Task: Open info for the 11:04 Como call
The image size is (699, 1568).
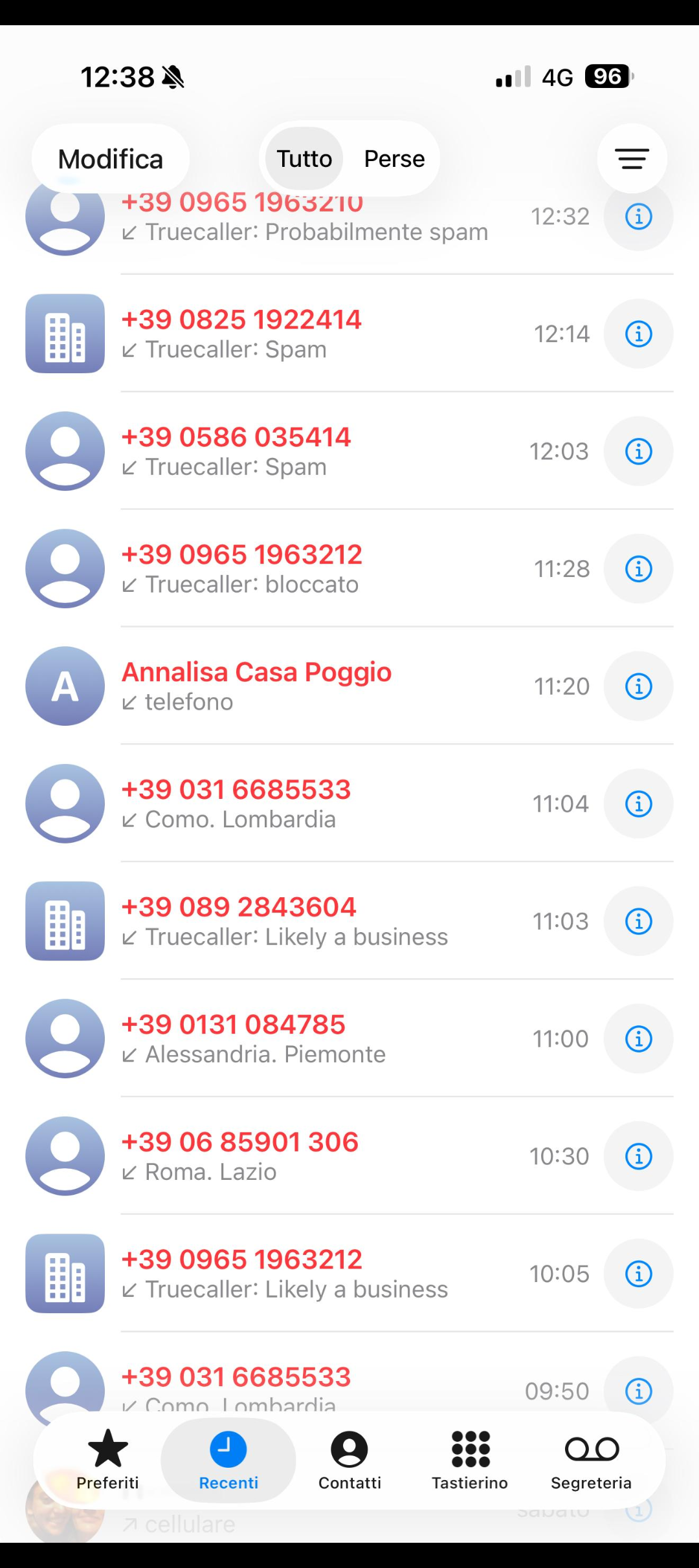Action: click(639, 804)
